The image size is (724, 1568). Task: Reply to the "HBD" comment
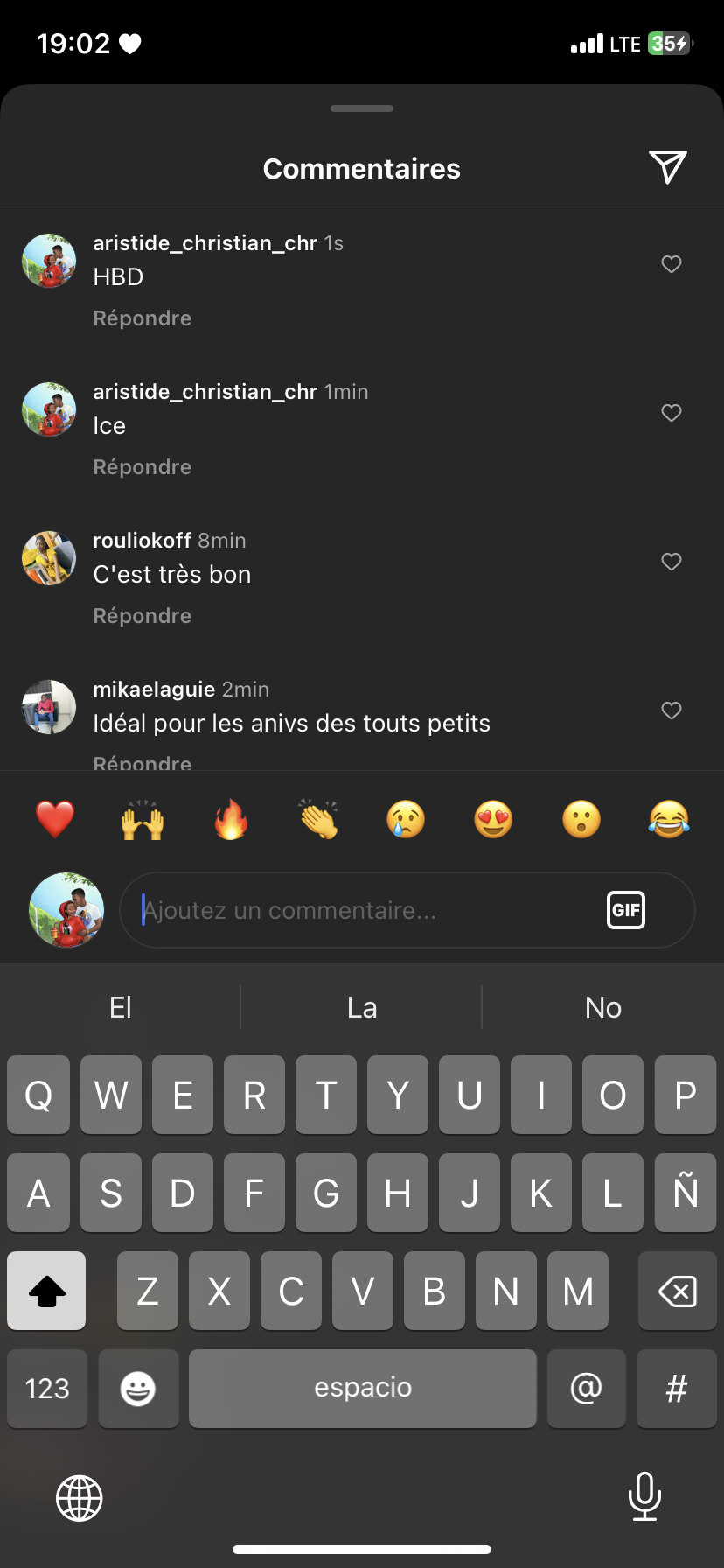pyautogui.click(x=143, y=318)
